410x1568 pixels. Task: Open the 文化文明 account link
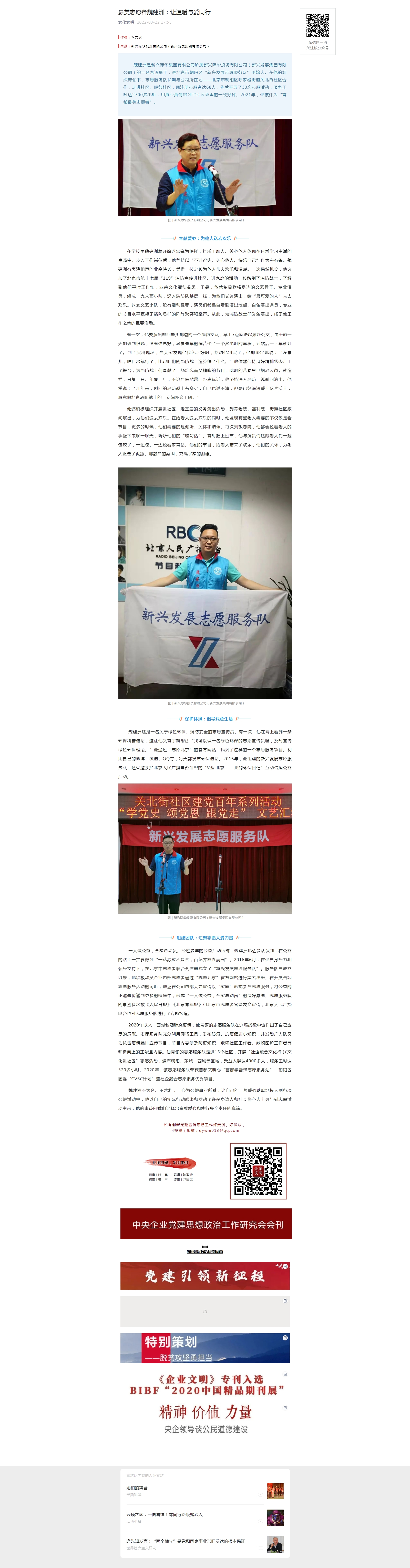click(126, 22)
